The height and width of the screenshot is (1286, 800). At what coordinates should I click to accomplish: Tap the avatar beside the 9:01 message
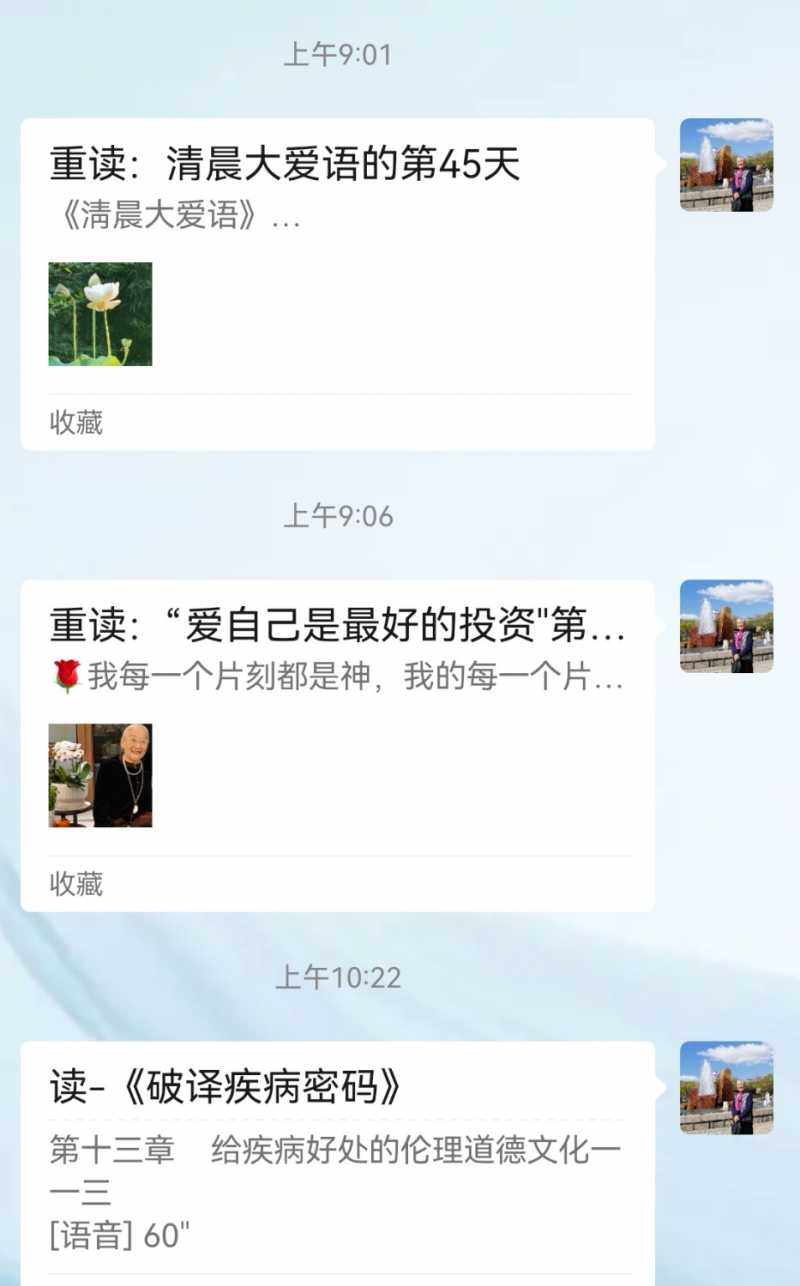click(x=729, y=165)
